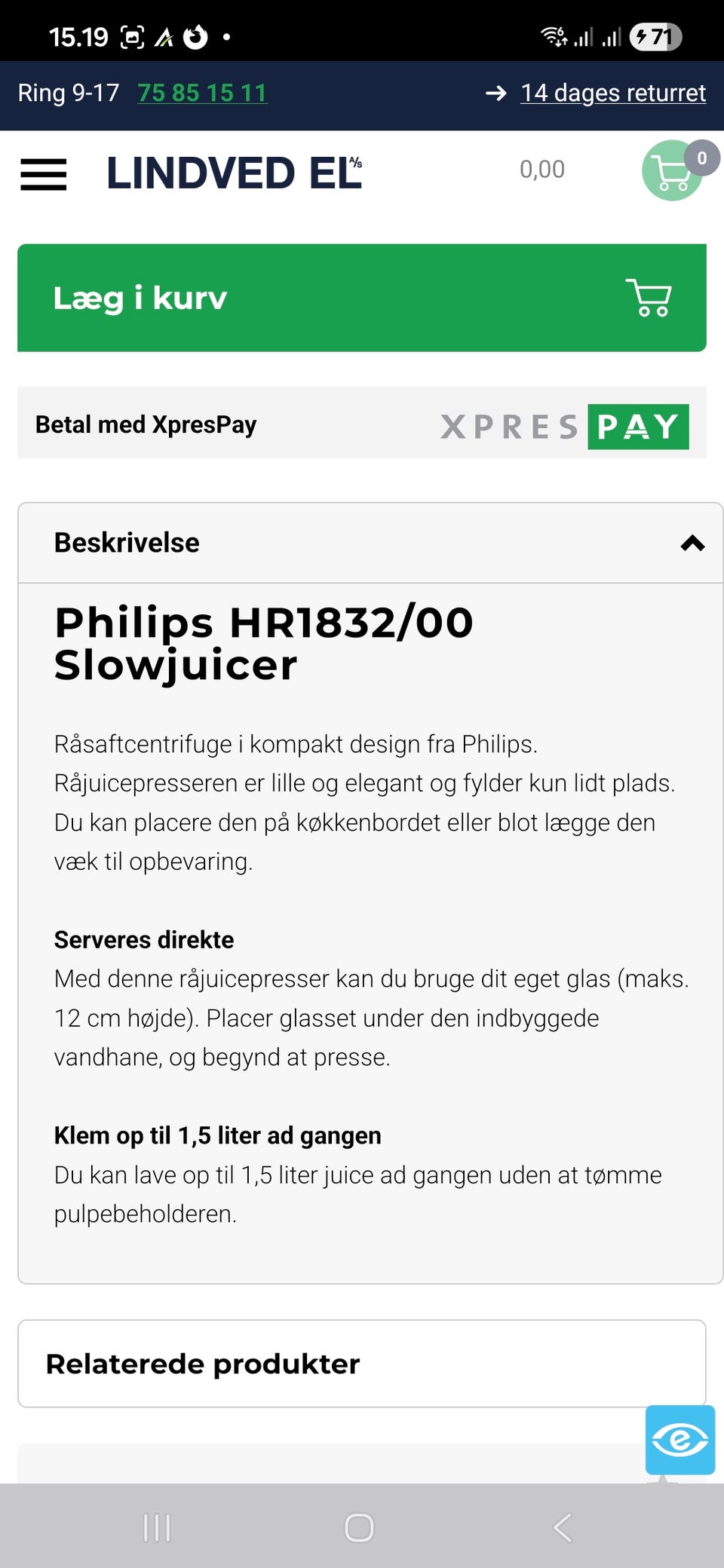
Task: Click the arrow icon next to returns text
Action: pyautogui.click(x=495, y=93)
